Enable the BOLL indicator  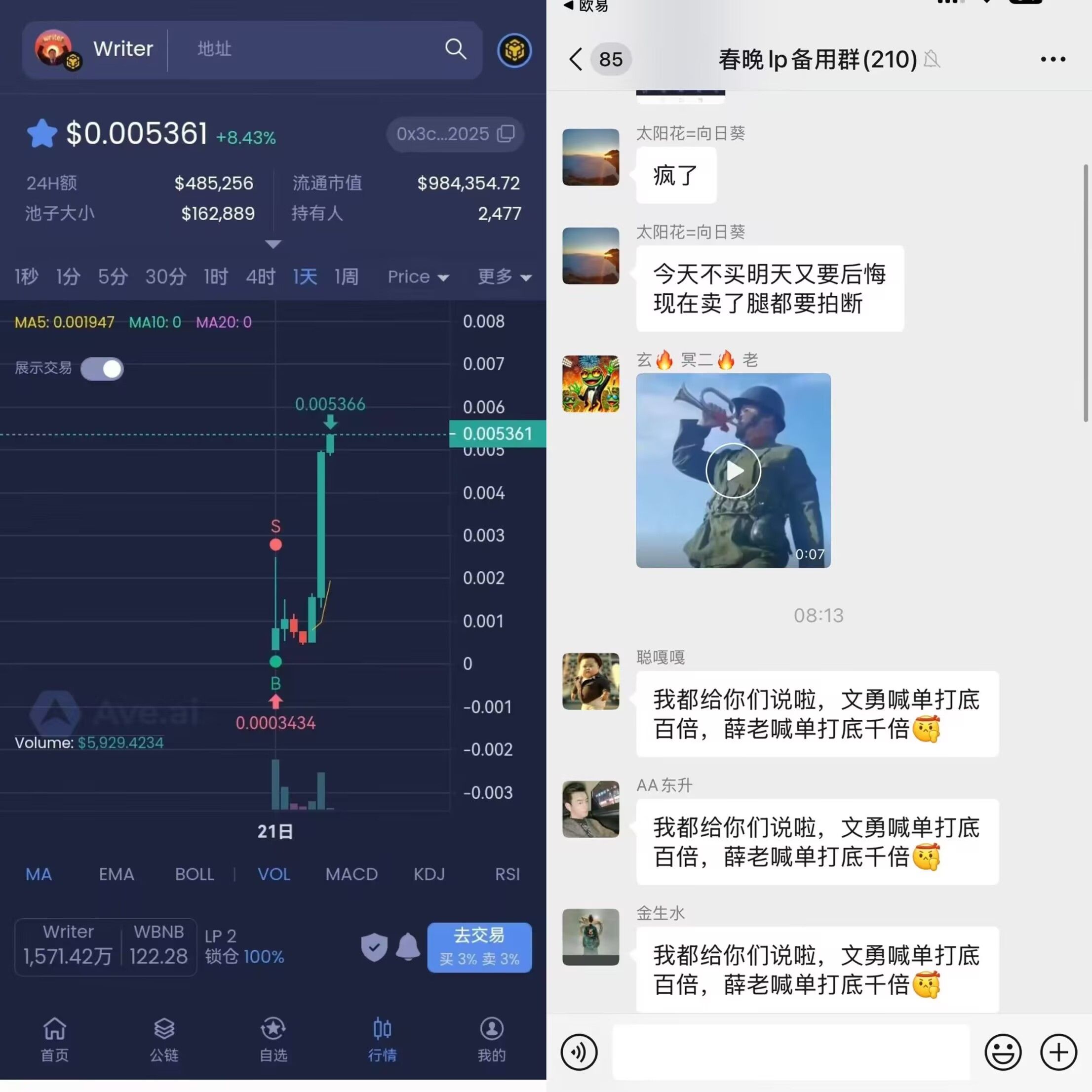click(194, 874)
